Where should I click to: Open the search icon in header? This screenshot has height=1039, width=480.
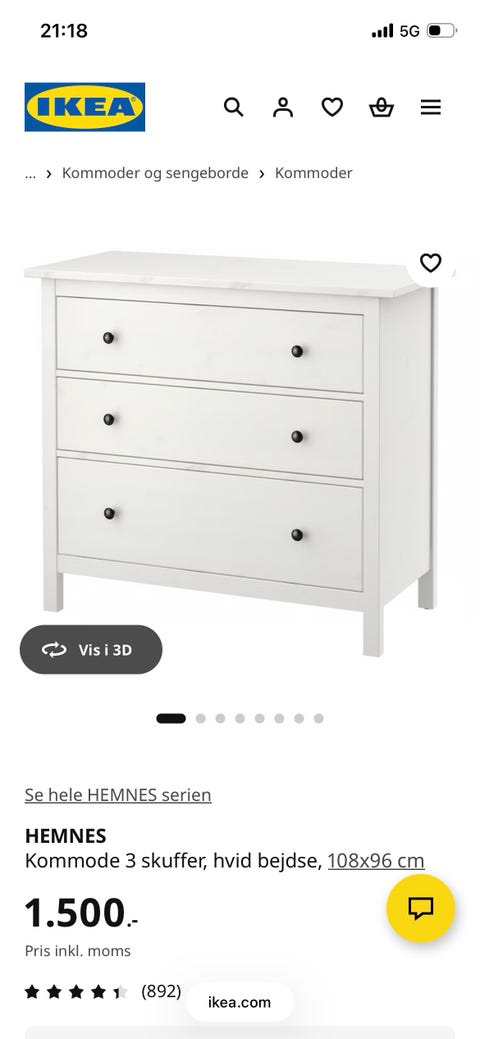click(x=233, y=107)
